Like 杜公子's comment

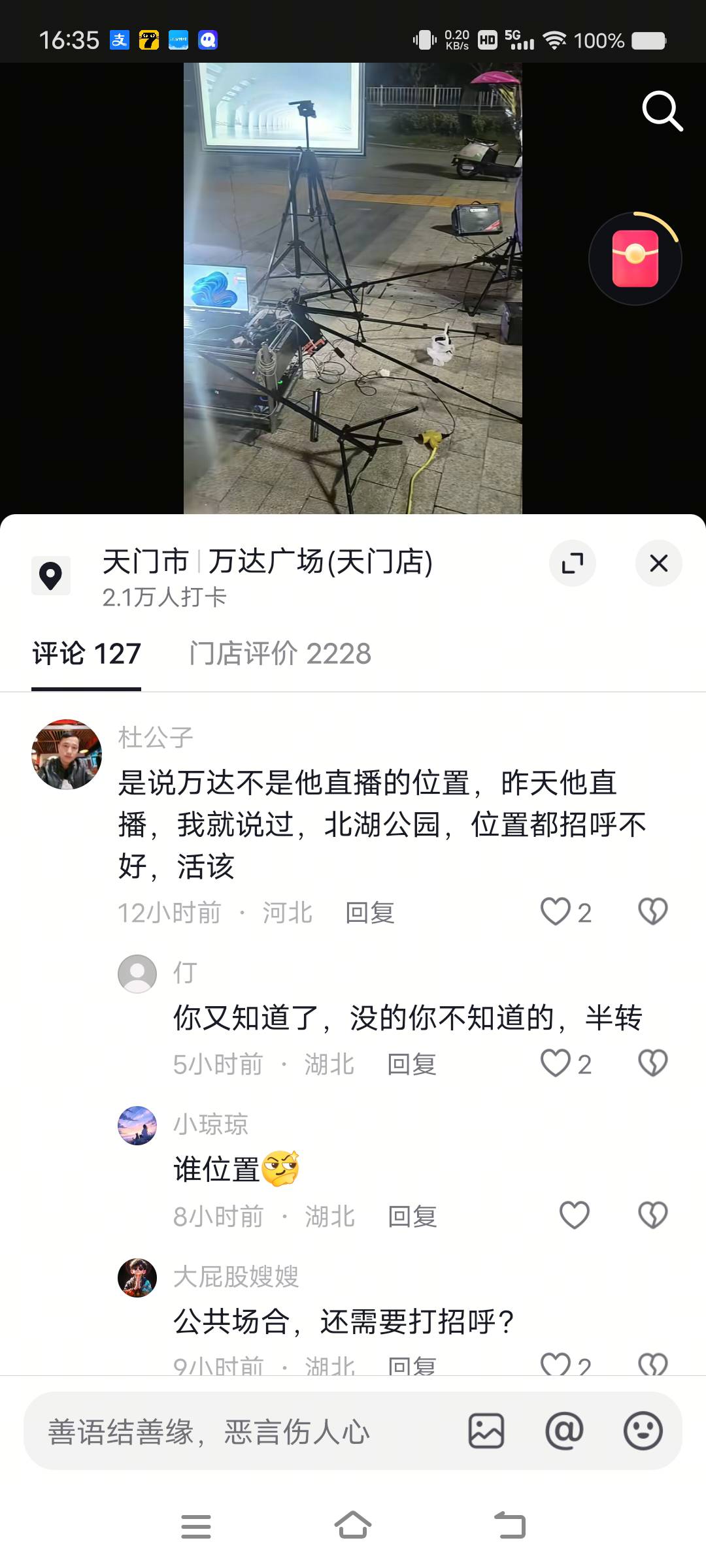[x=556, y=912]
